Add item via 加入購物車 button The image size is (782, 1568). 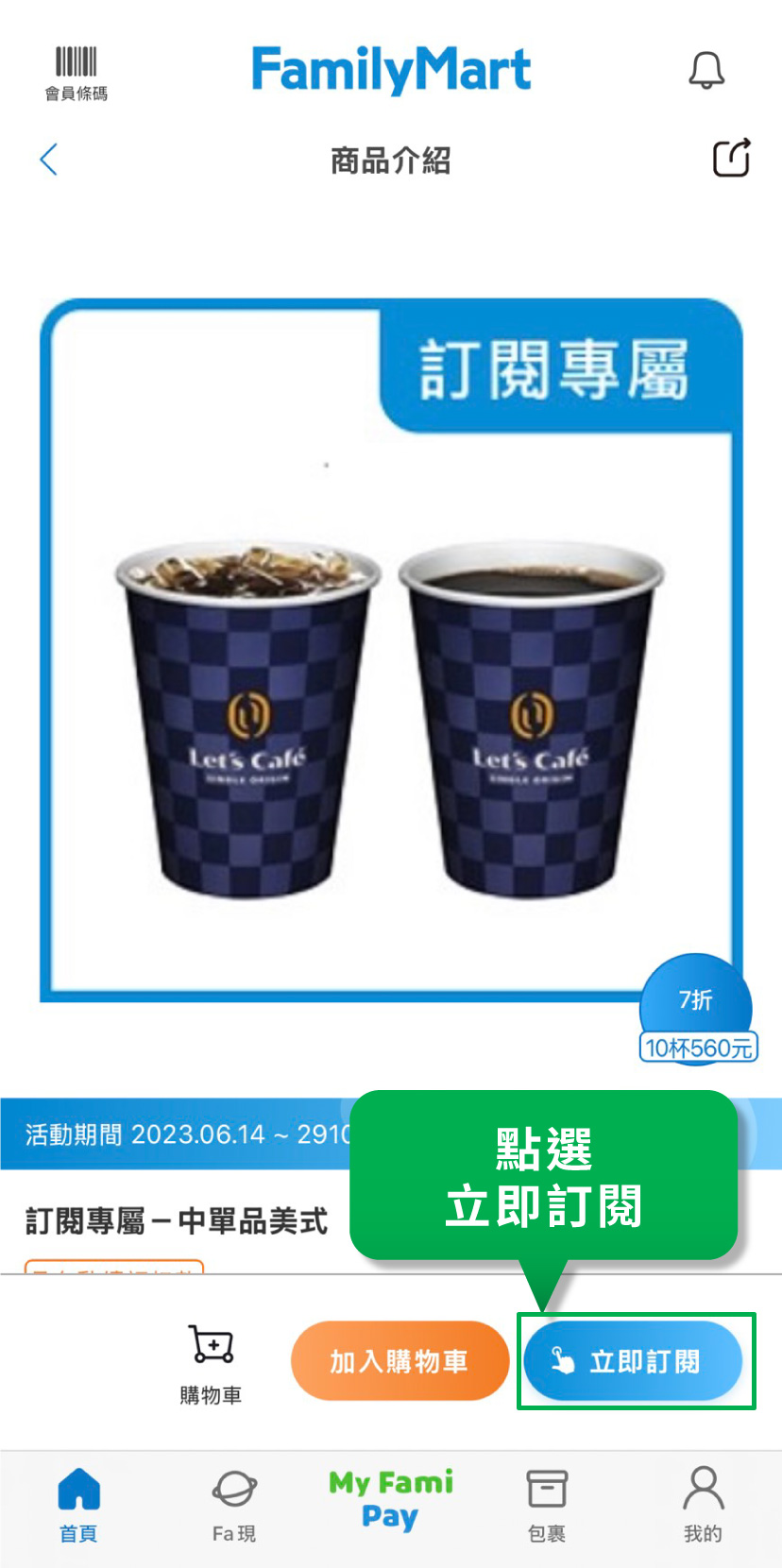[x=399, y=1361]
